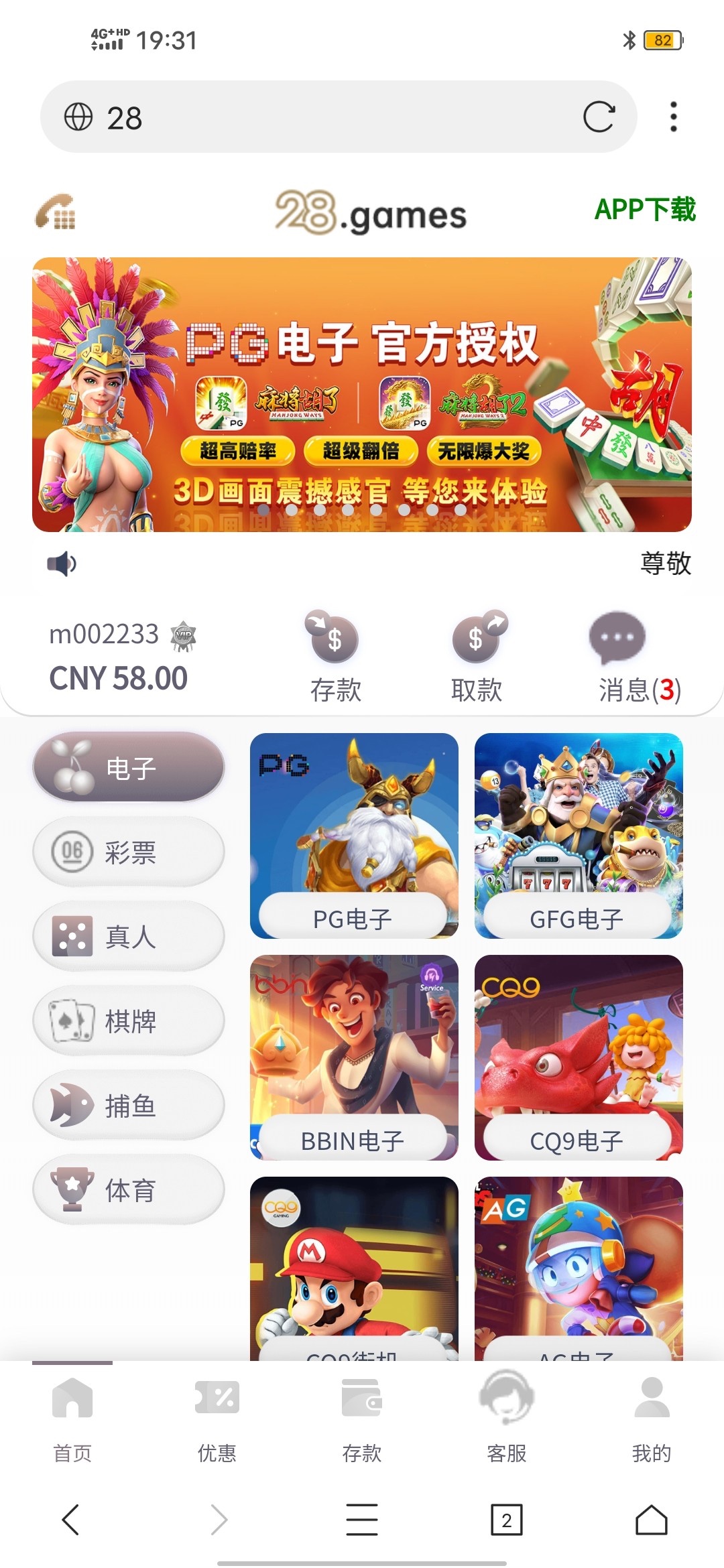Reload the page with the refresh button
The height and width of the screenshot is (1568, 724).
[x=601, y=117]
